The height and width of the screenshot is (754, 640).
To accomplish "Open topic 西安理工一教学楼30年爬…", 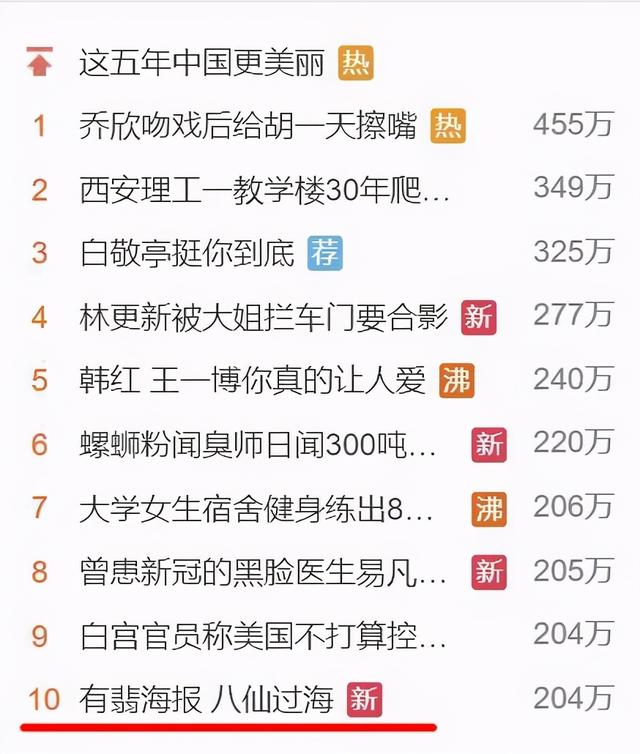I will coord(264,189).
